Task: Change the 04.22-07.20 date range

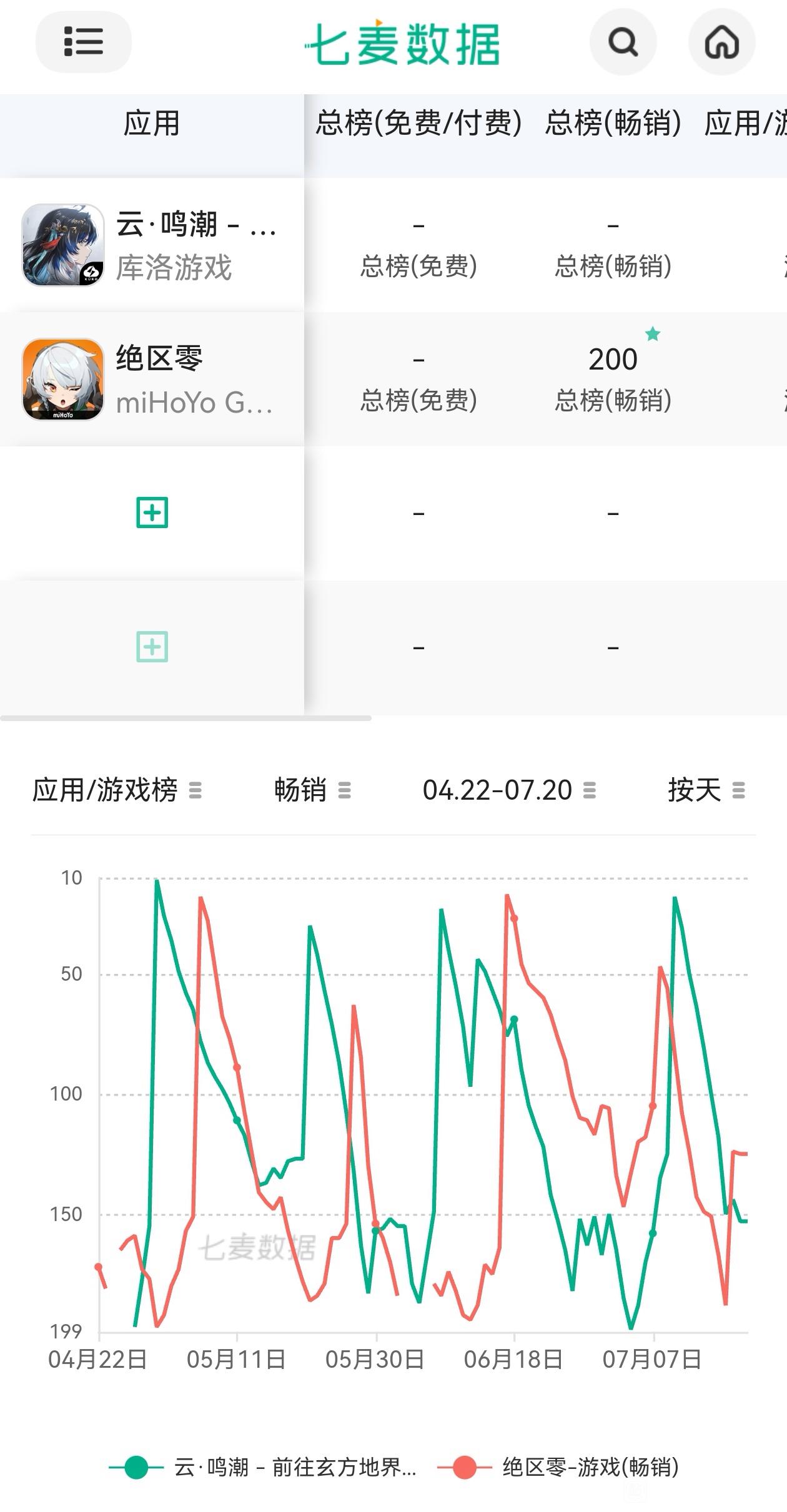Action: coord(509,790)
